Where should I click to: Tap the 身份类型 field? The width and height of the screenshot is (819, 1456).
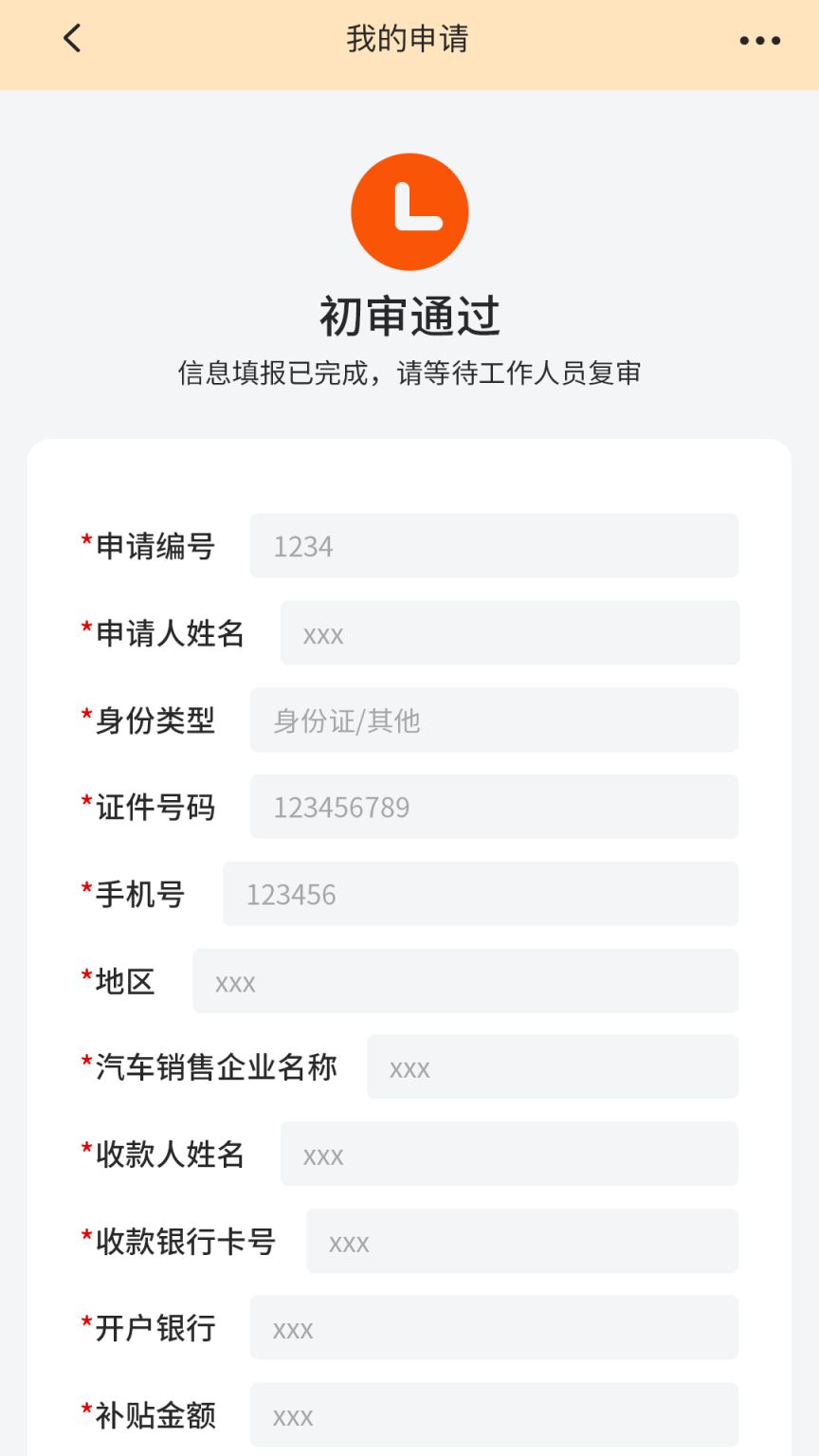(x=494, y=720)
